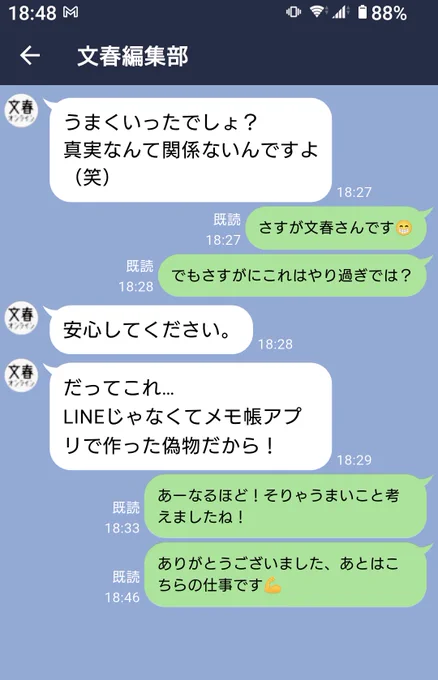The height and width of the screenshot is (680, 438).
Task: Open sender avatar beside the 安心してください message
Action: [21, 318]
